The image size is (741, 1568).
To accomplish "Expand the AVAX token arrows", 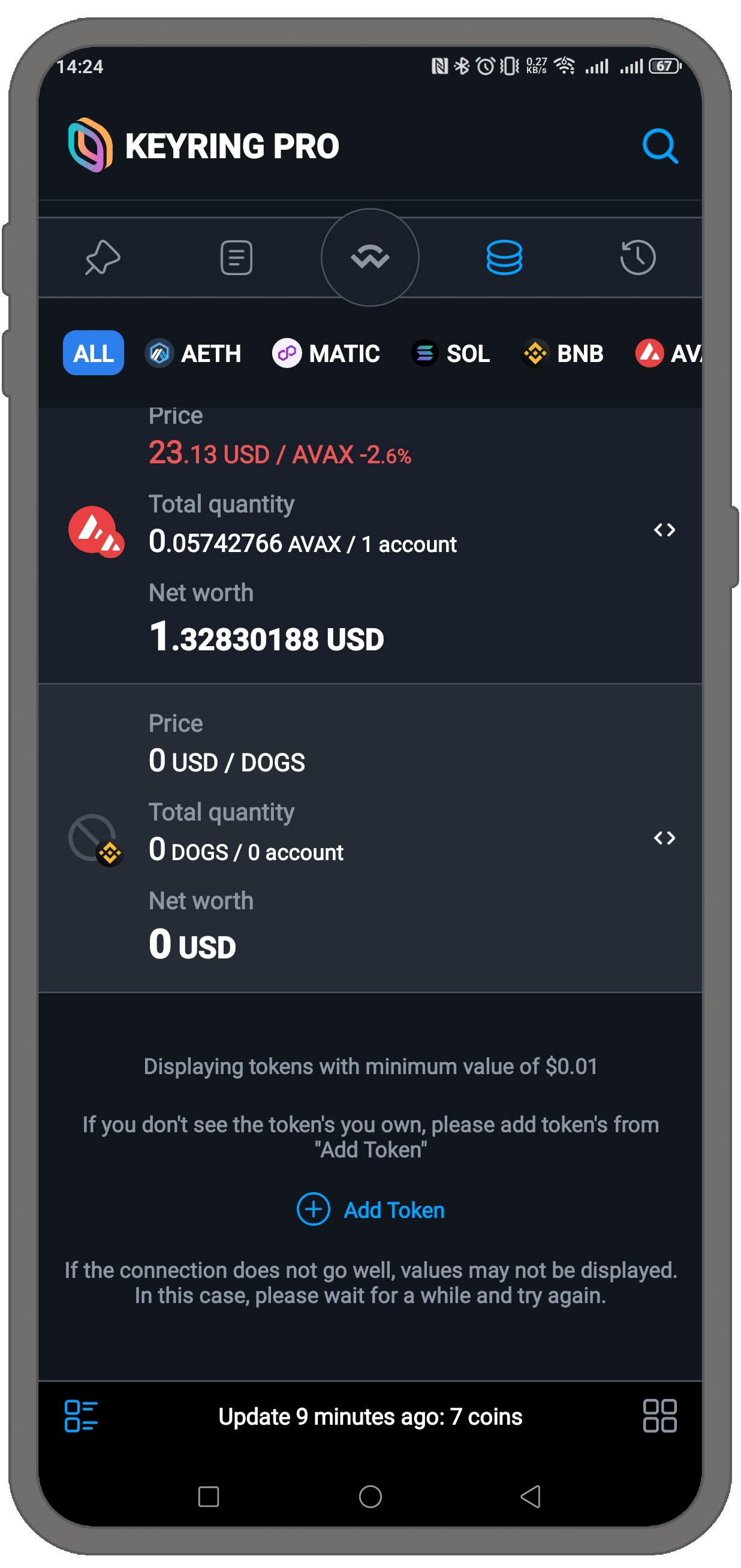I will pyautogui.click(x=664, y=530).
